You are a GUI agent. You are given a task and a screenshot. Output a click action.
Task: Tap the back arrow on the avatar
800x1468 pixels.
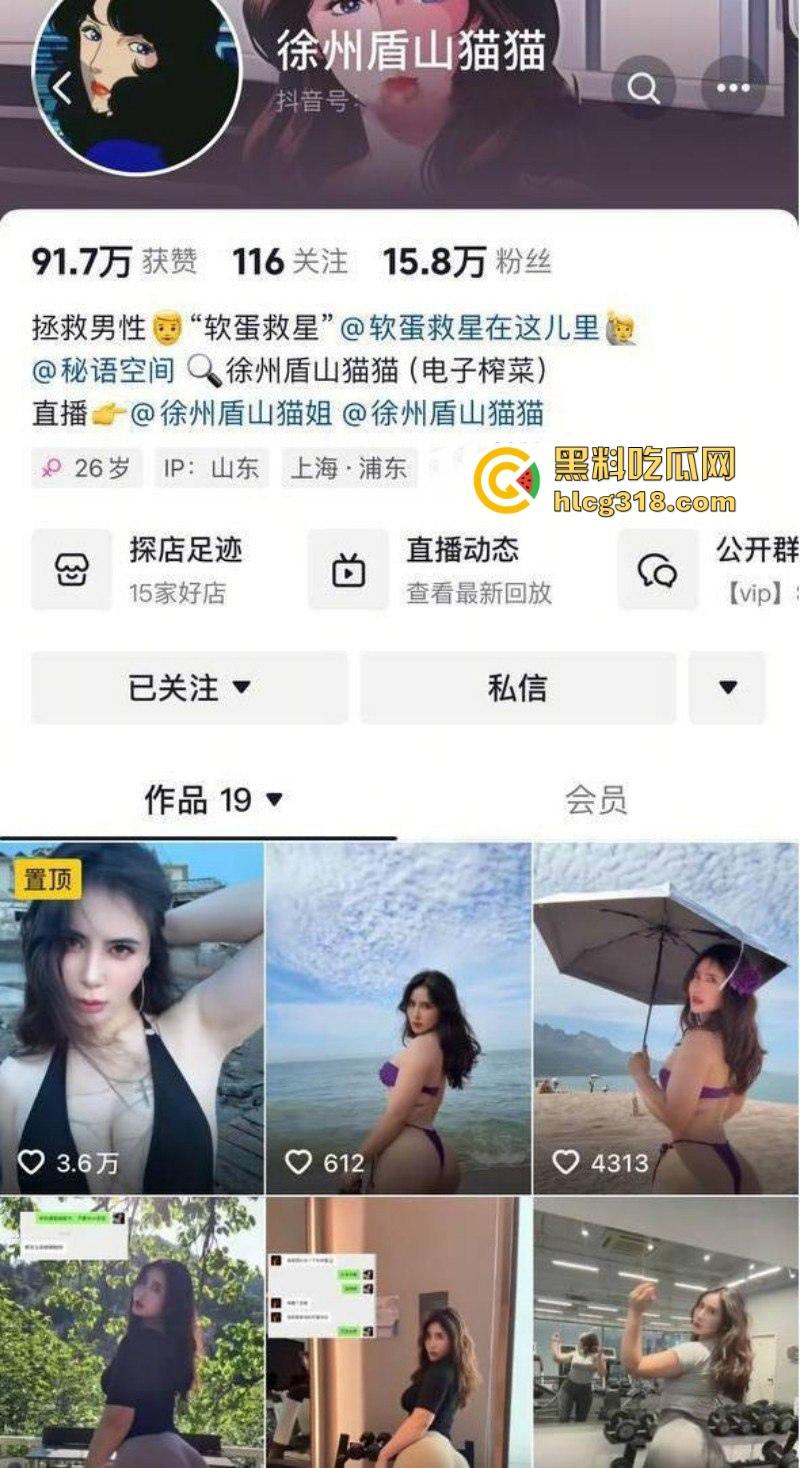(x=62, y=88)
